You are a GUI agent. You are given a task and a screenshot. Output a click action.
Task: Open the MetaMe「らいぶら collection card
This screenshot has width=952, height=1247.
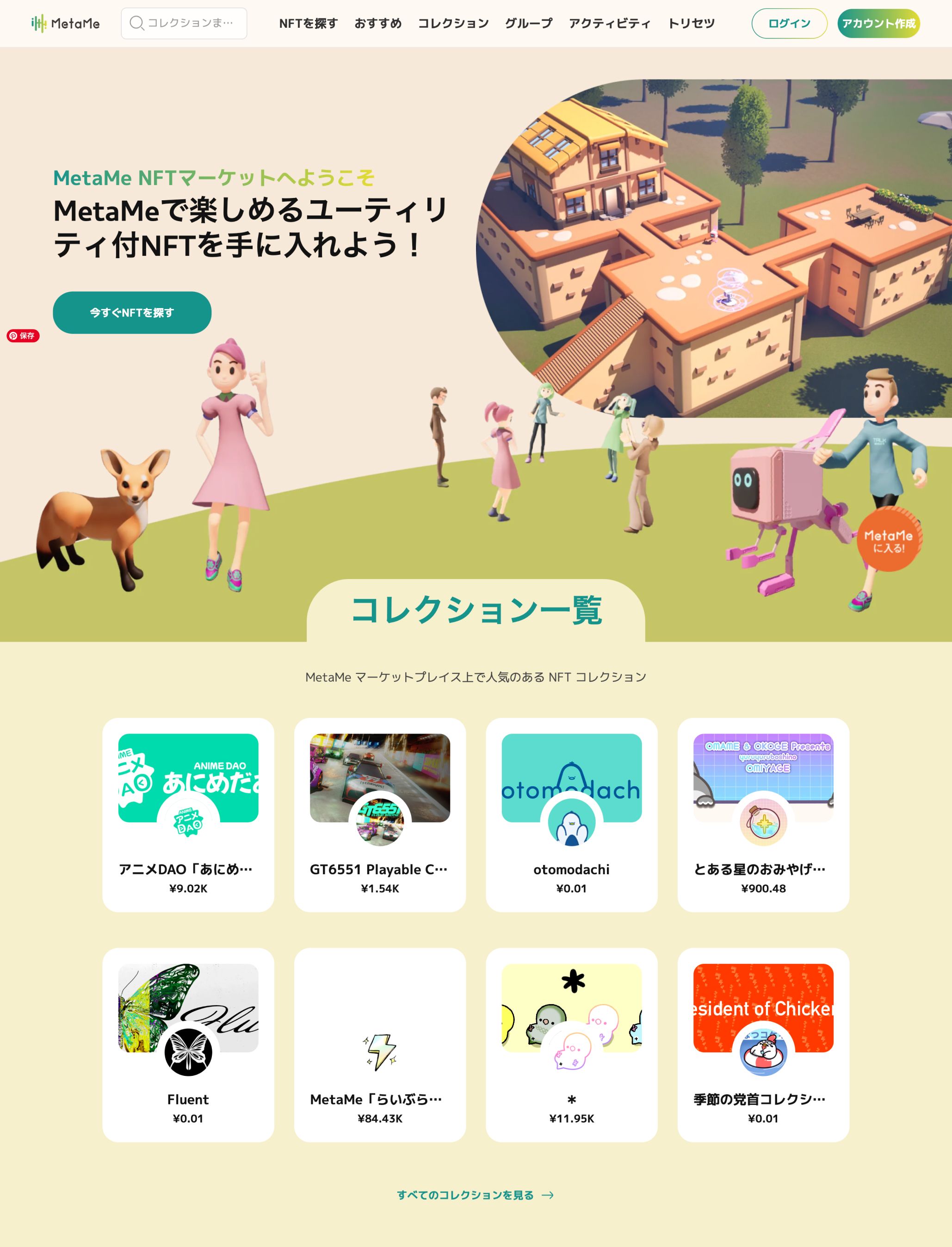coord(380,1044)
